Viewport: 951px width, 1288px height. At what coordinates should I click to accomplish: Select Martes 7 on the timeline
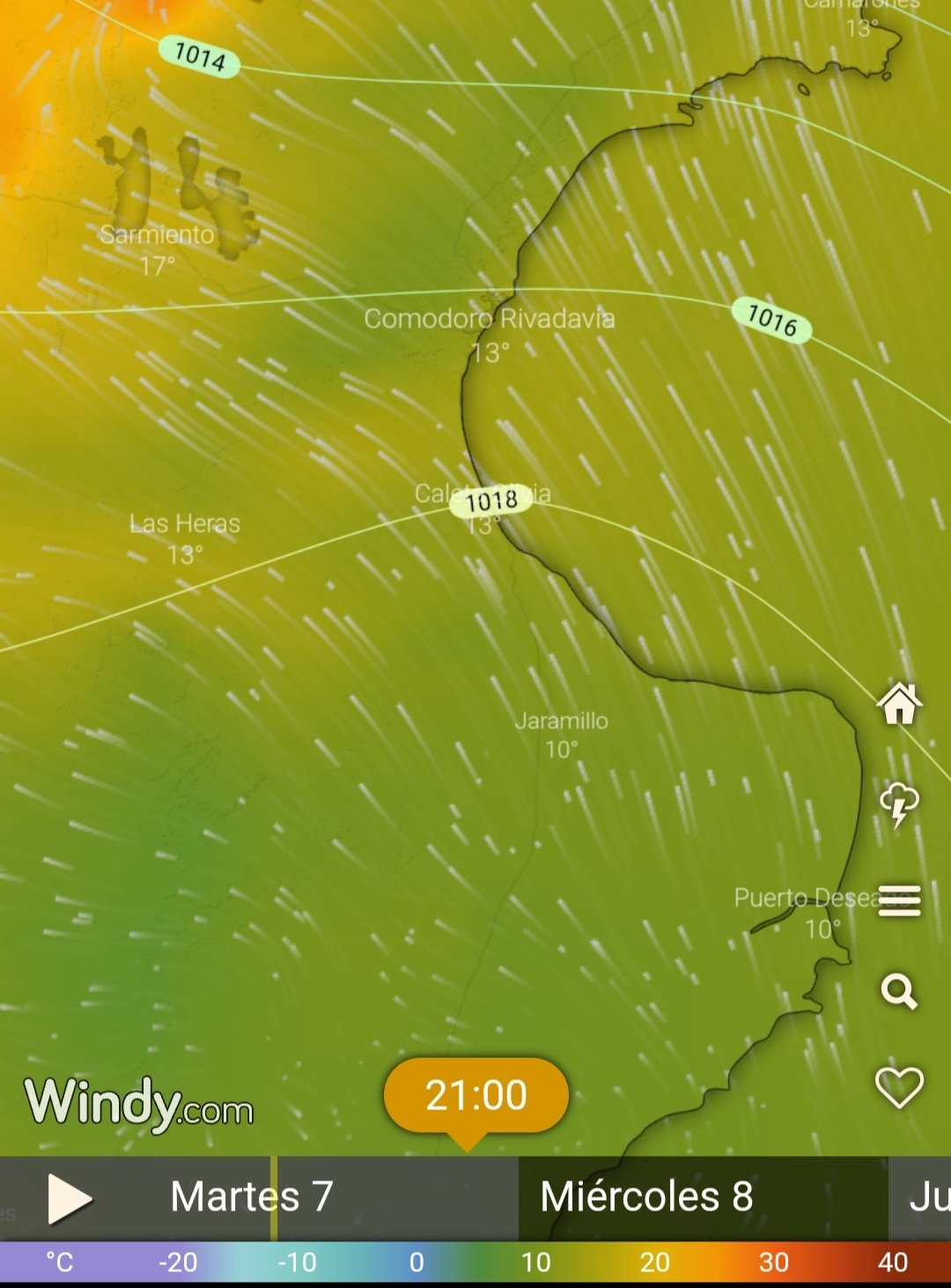[252, 1197]
